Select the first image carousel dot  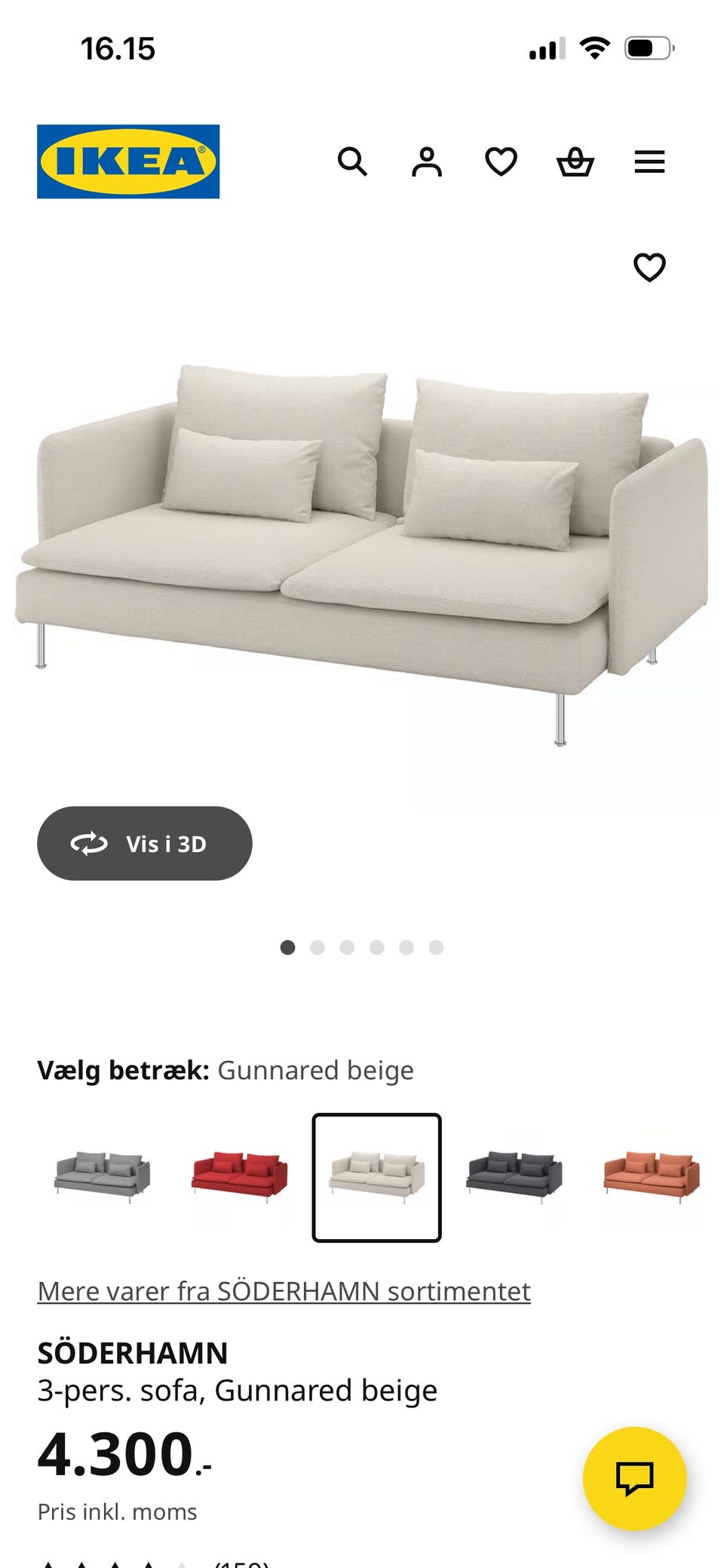(x=288, y=947)
